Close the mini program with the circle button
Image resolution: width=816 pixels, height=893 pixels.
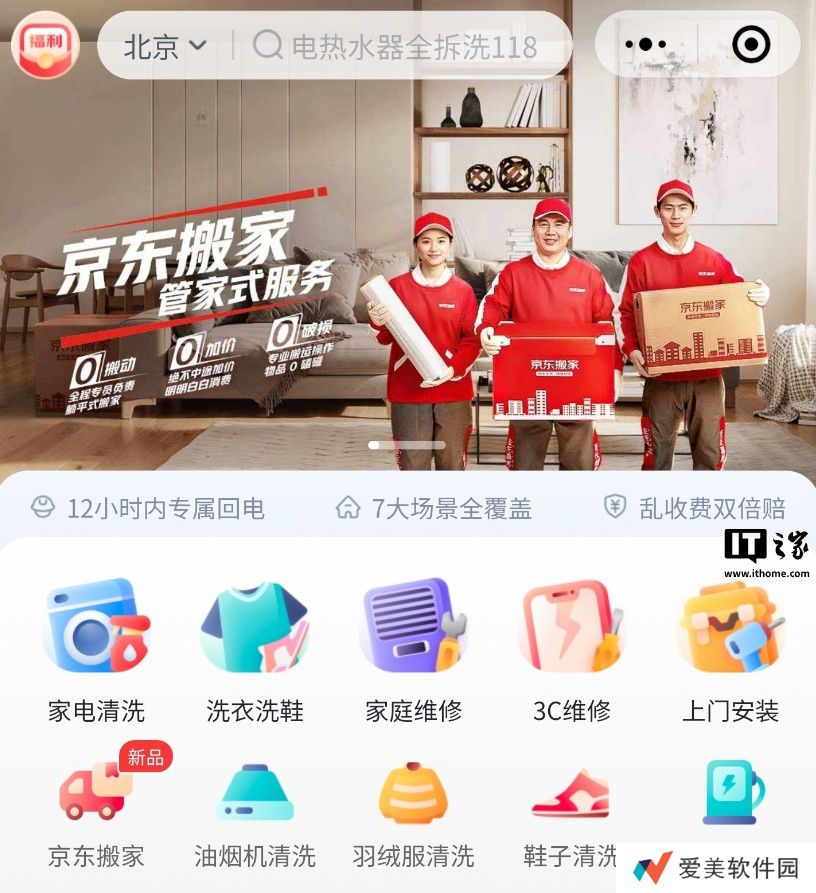(x=751, y=45)
